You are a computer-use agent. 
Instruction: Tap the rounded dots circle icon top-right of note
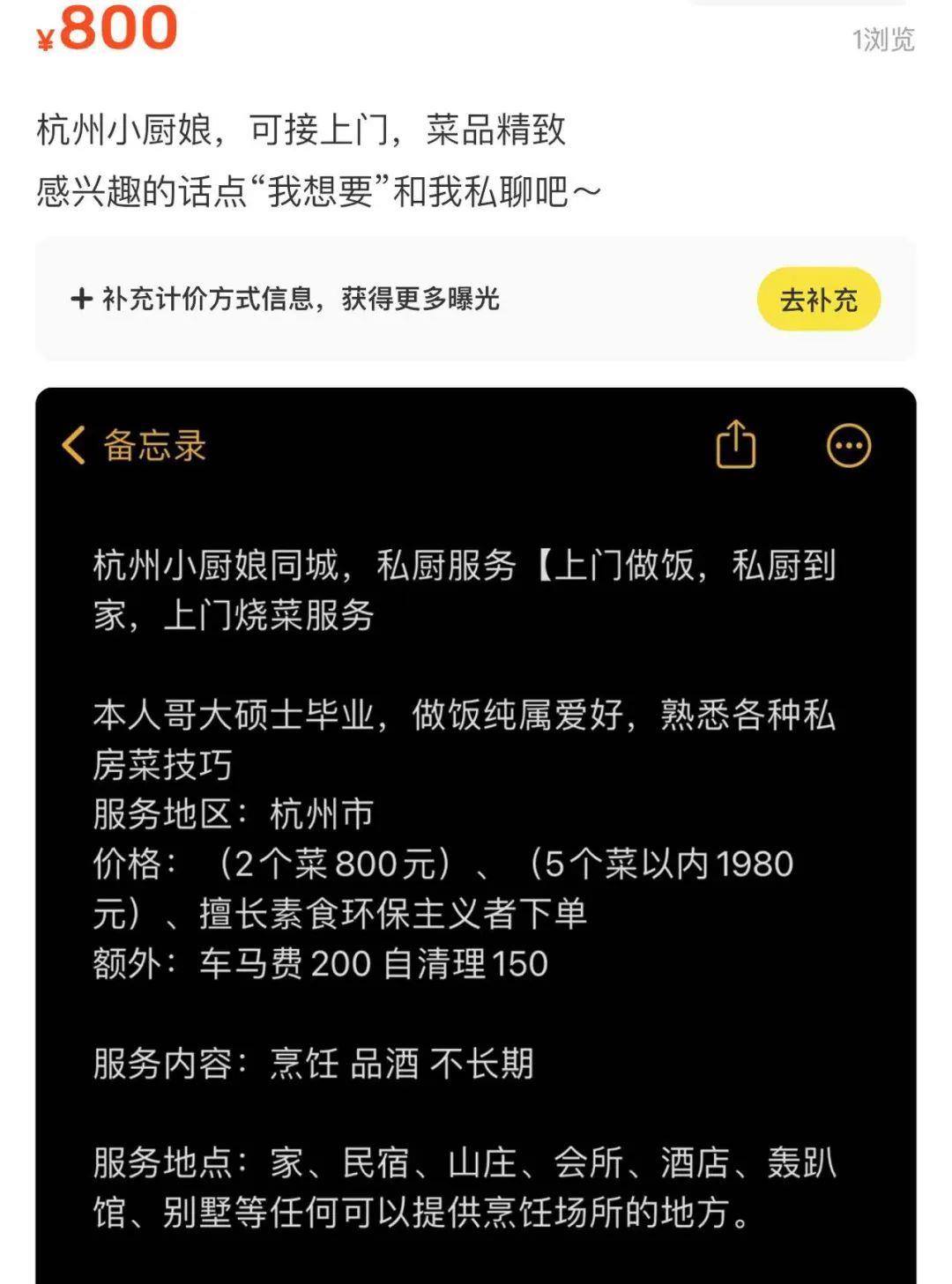click(849, 447)
